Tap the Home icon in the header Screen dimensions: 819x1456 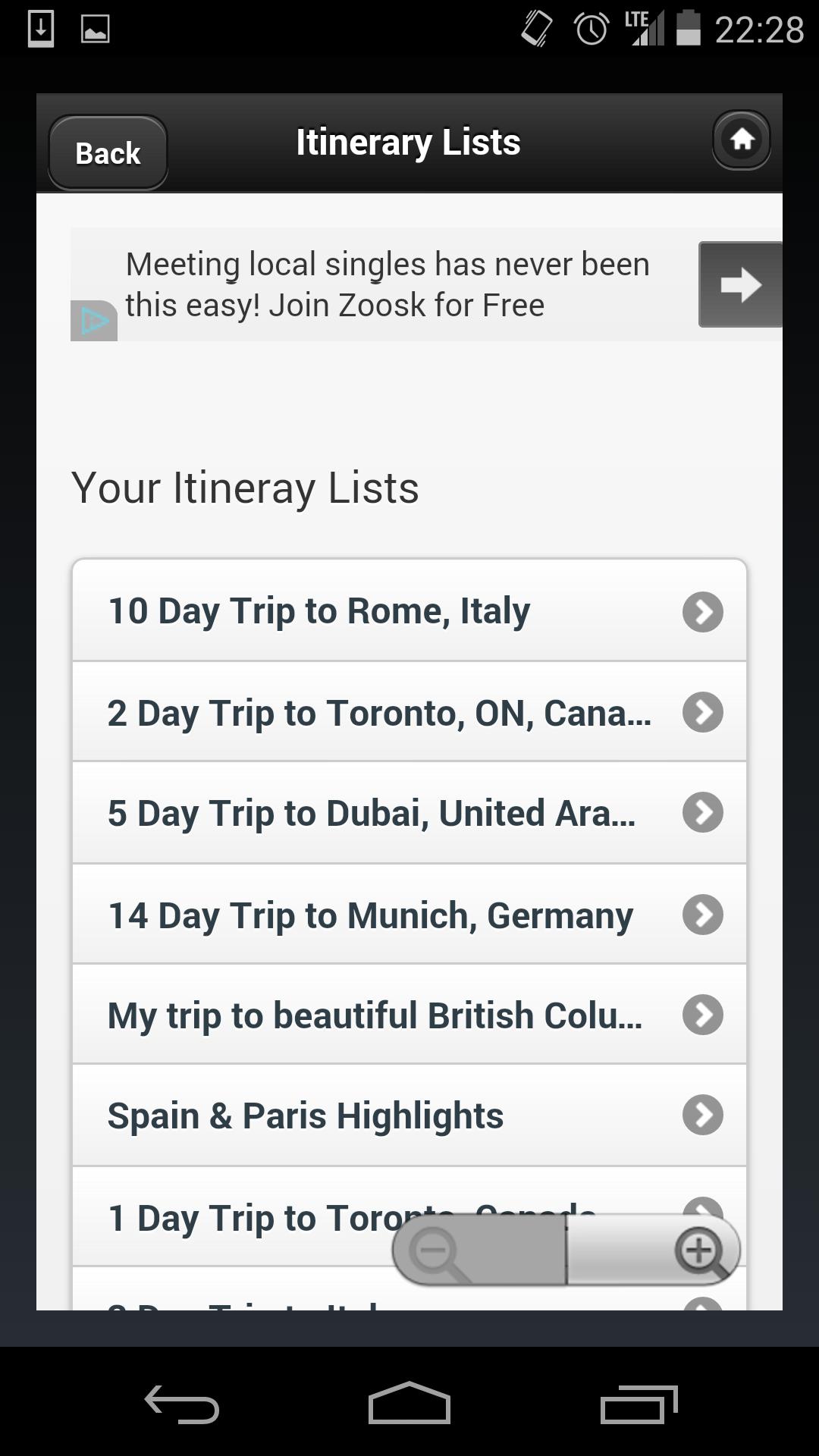click(x=742, y=140)
